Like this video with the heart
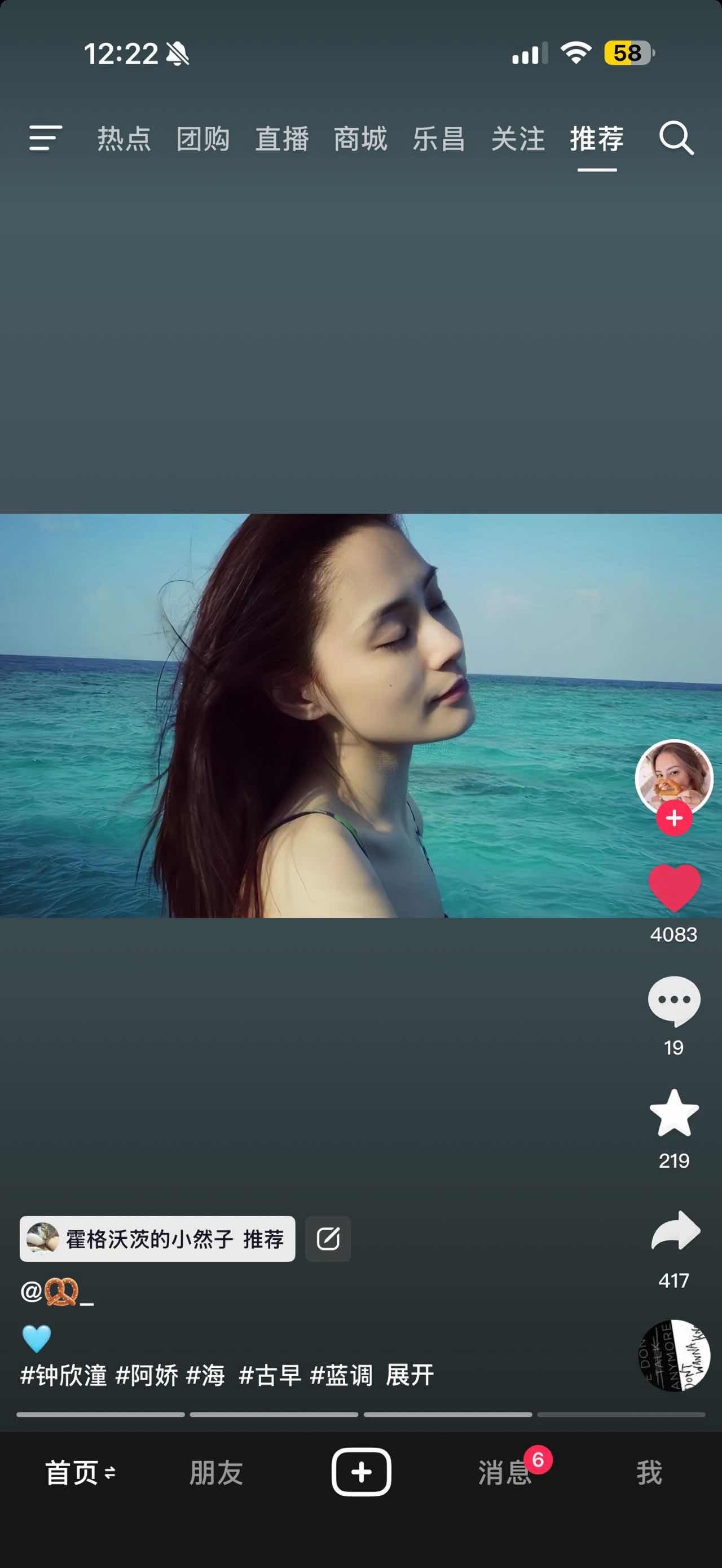 click(674, 888)
